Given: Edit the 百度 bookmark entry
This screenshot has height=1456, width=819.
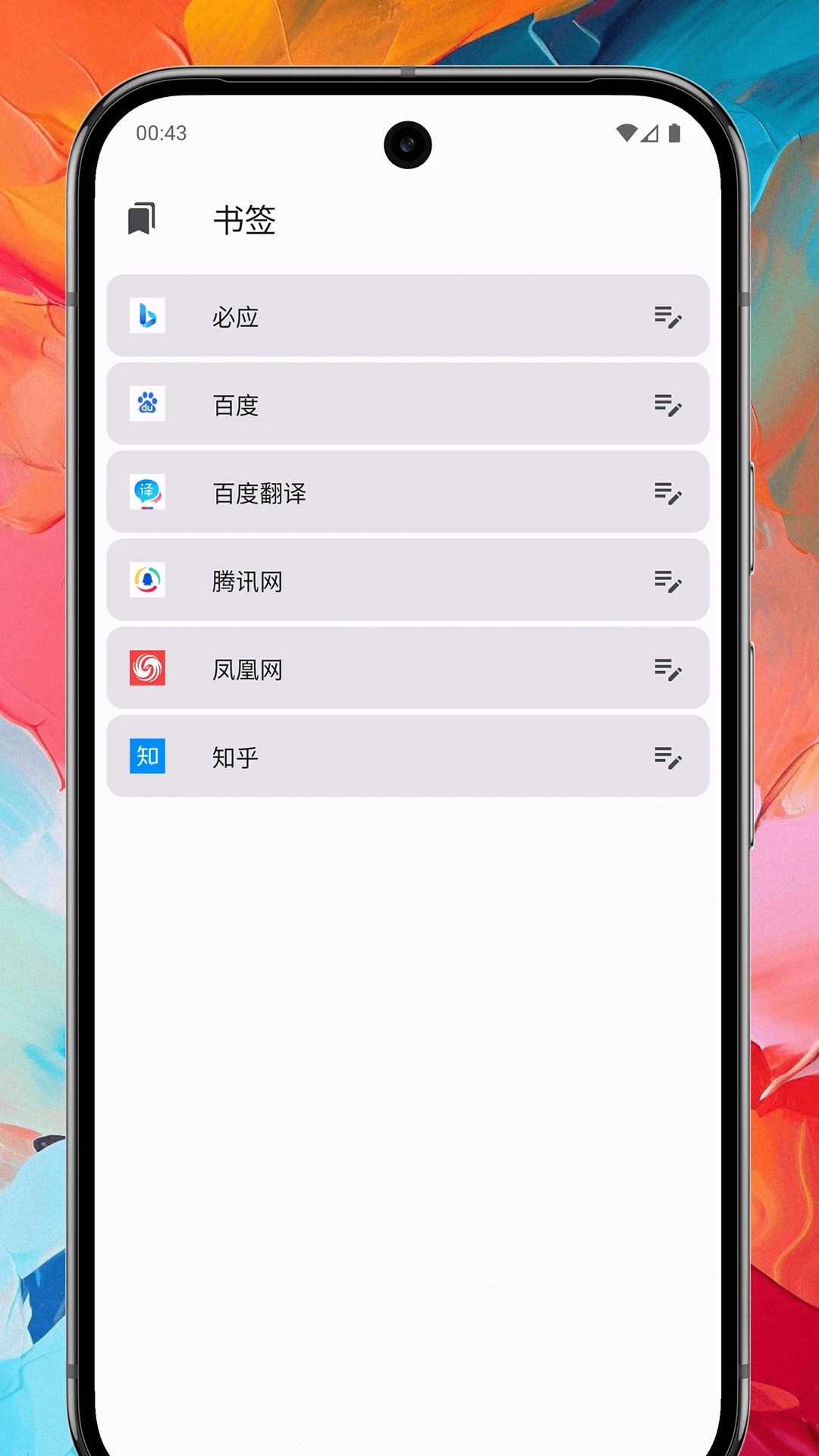Looking at the screenshot, I should [668, 405].
